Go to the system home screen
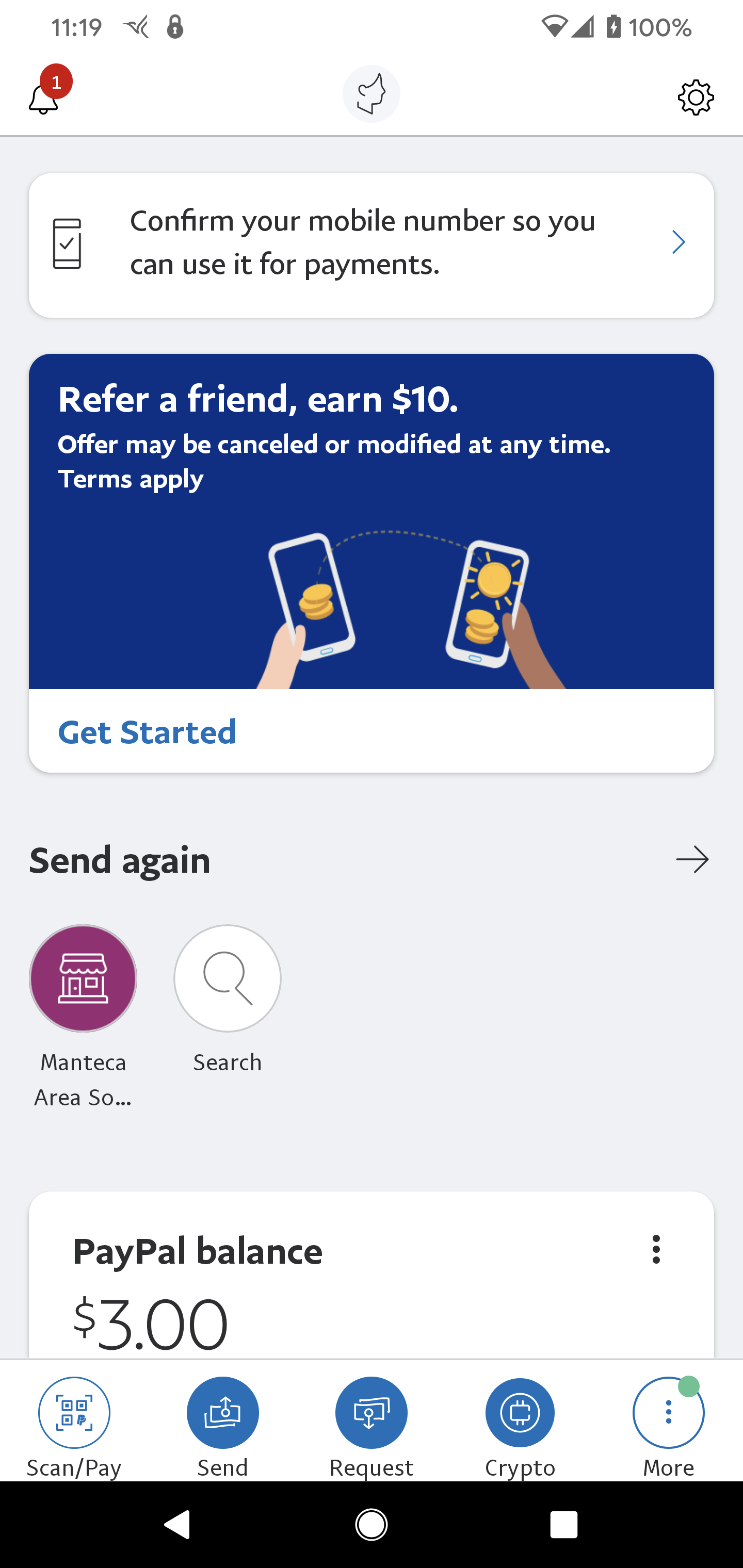 (371, 1525)
